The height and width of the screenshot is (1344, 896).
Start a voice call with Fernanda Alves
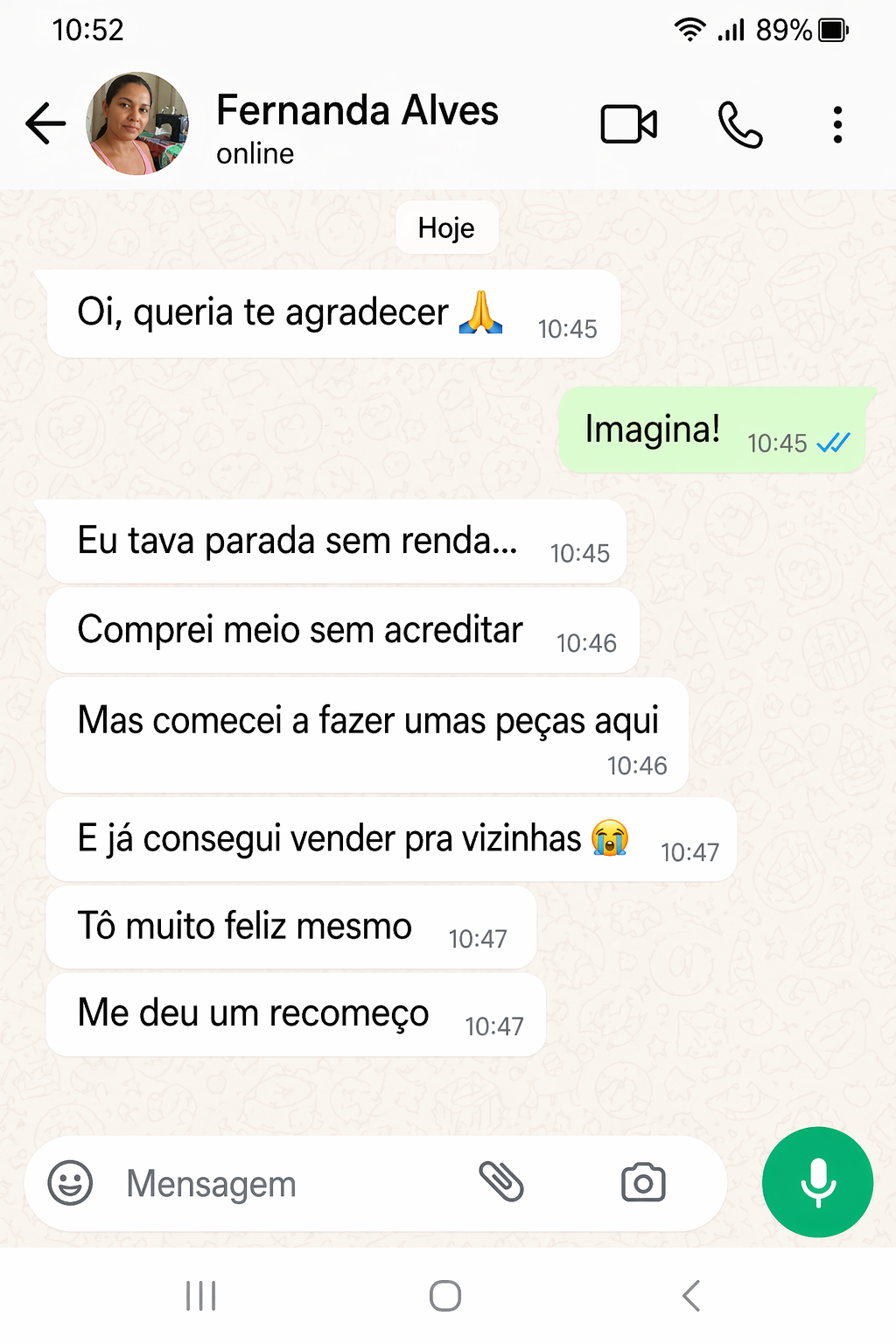[x=740, y=123]
